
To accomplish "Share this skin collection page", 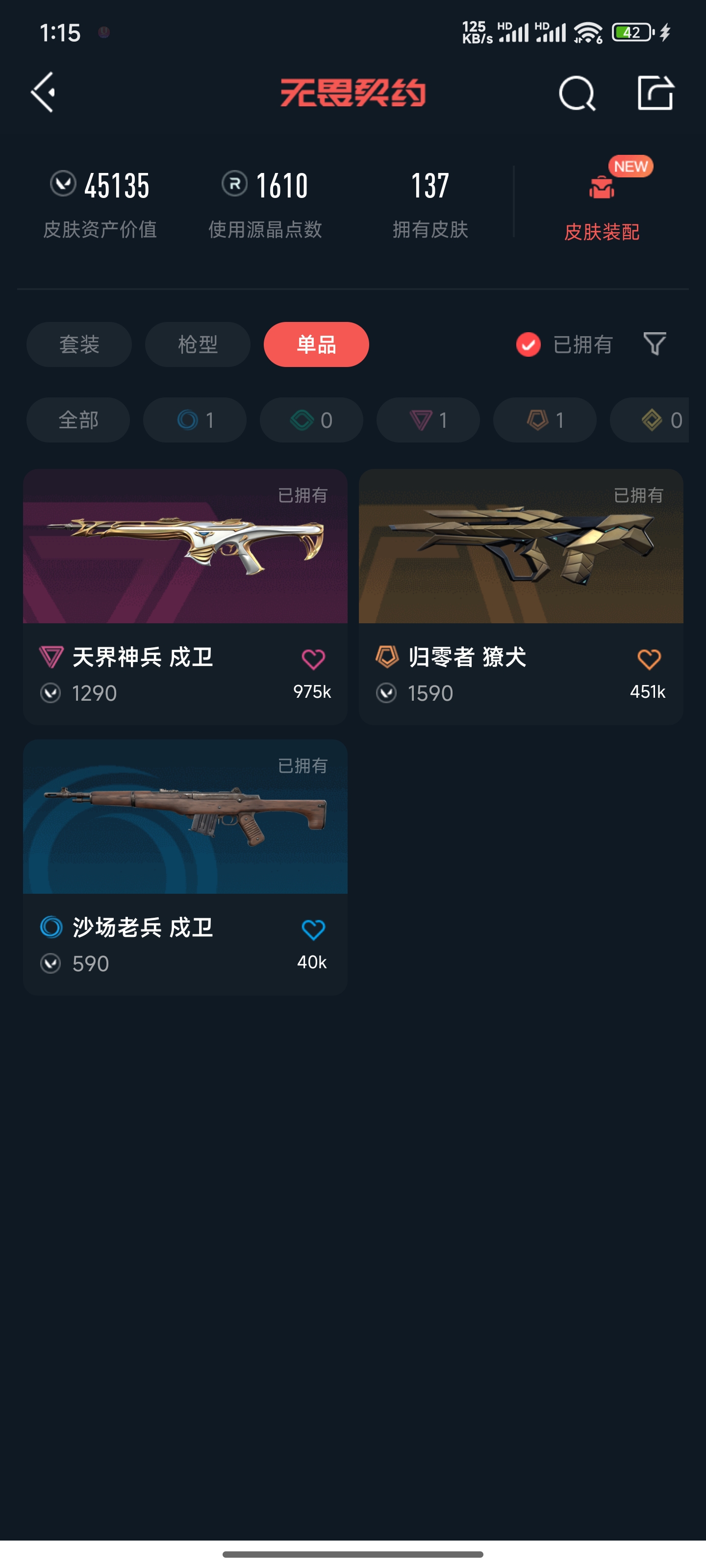I will (656, 93).
